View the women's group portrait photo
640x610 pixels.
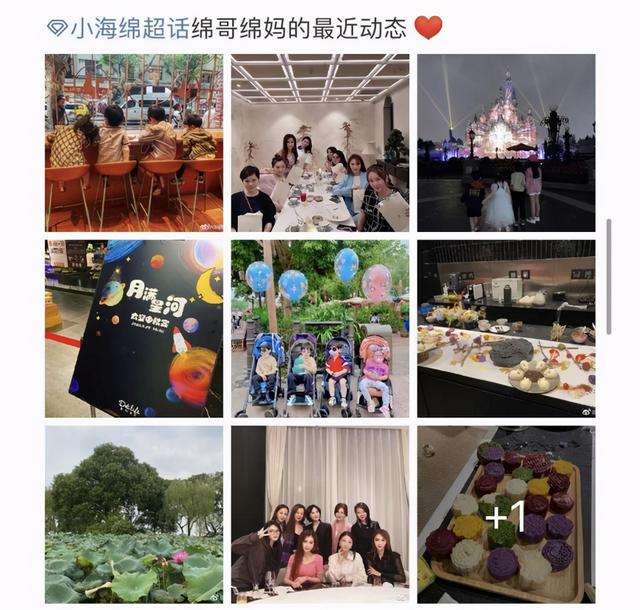click(320, 514)
